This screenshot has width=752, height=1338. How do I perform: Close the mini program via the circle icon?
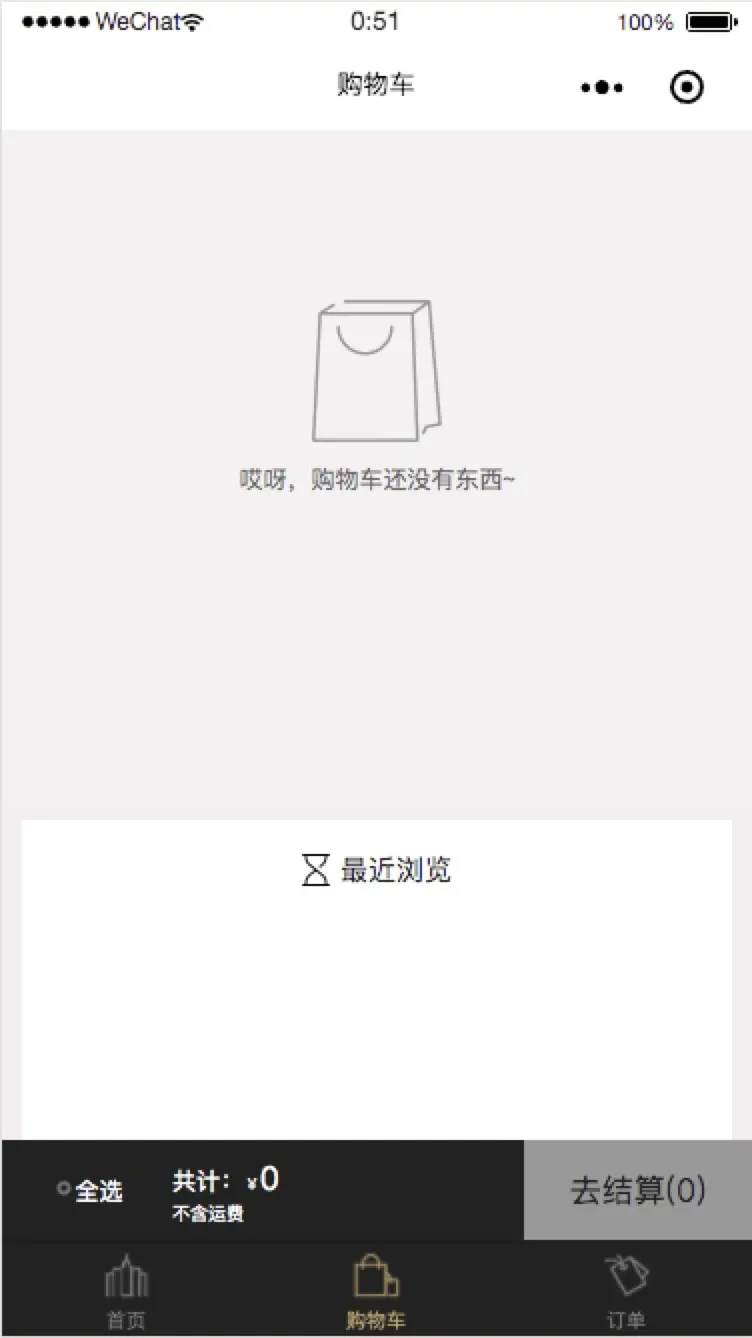tap(686, 88)
